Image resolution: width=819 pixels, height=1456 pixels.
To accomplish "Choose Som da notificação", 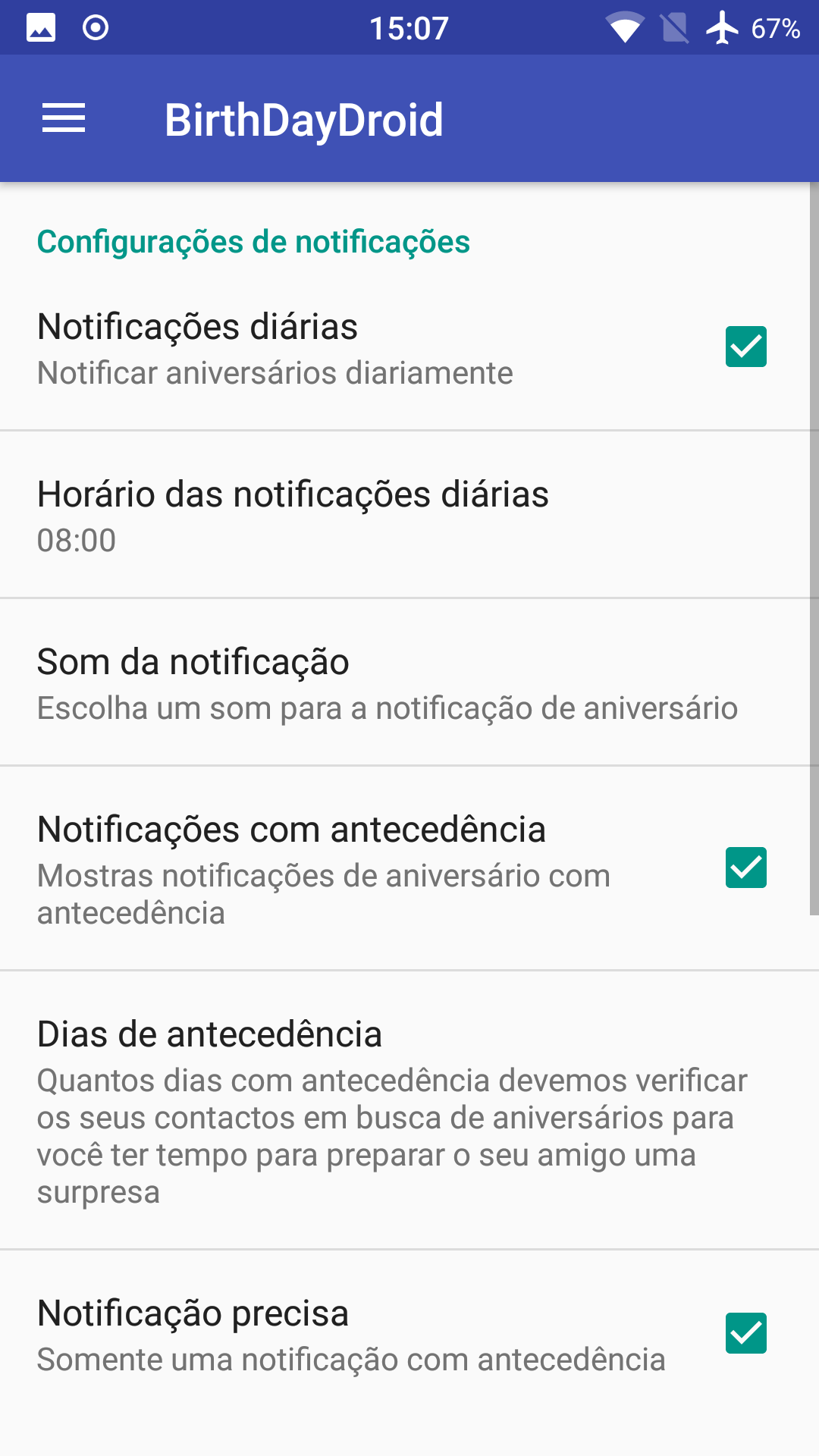I will (x=387, y=682).
